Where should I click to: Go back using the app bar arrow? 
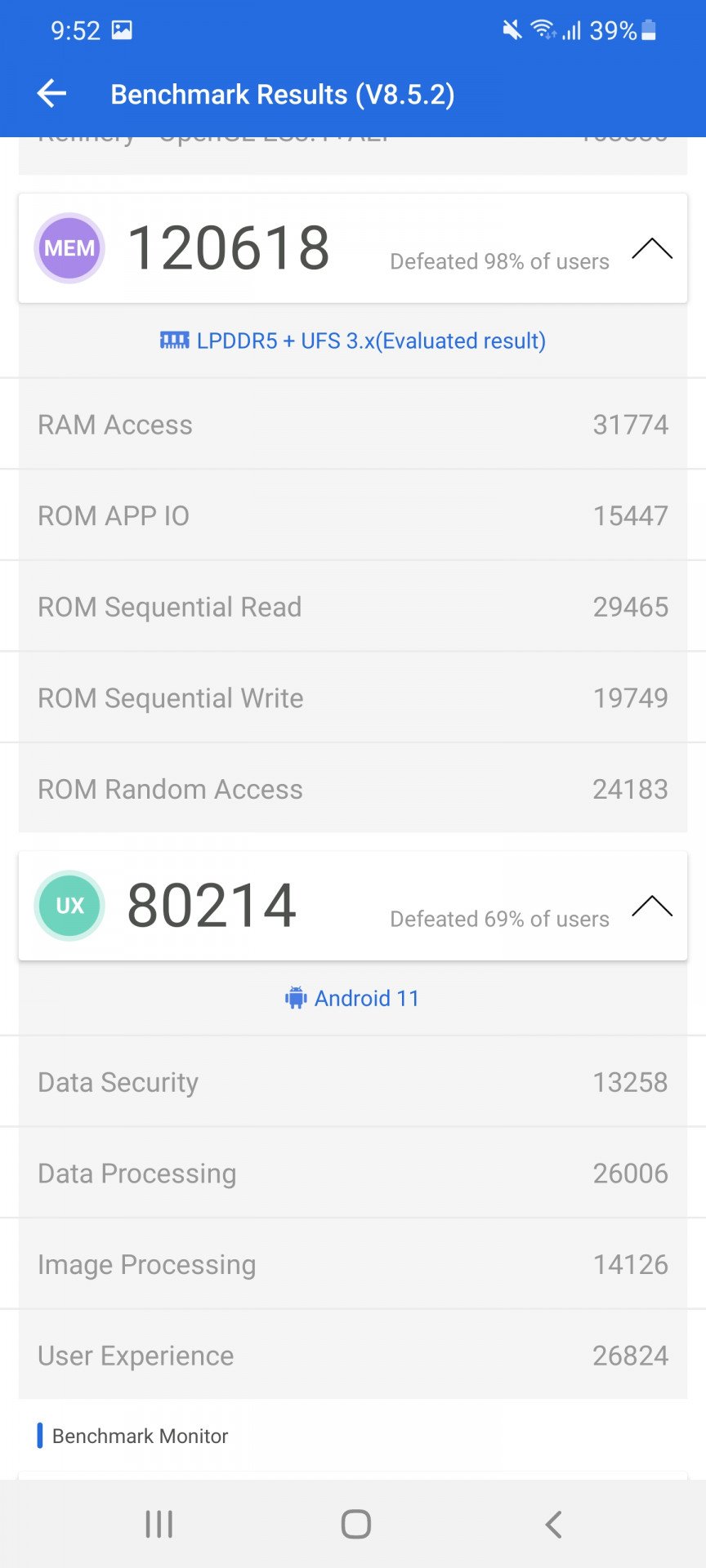(x=51, y=94)
